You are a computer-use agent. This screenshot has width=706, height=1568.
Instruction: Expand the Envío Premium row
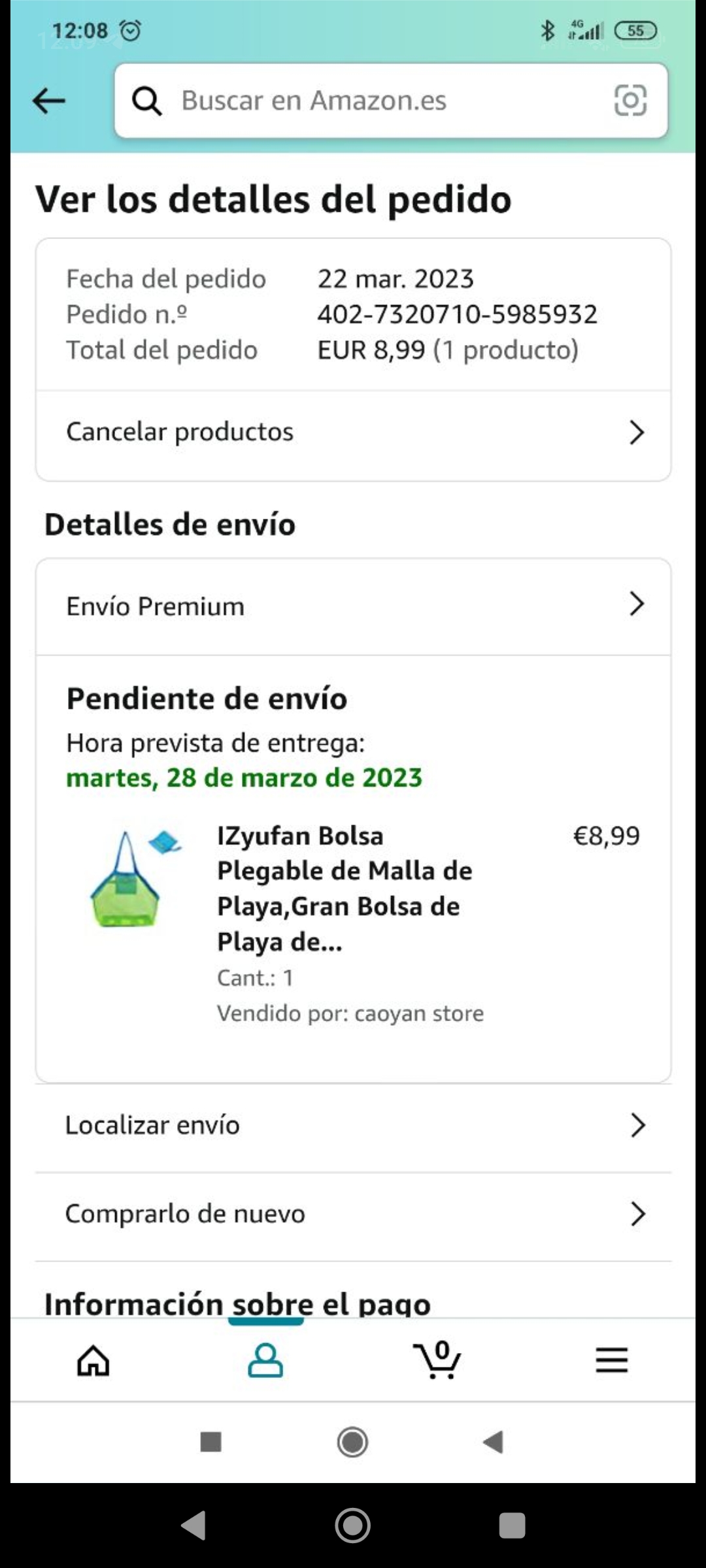coord(353,606)
